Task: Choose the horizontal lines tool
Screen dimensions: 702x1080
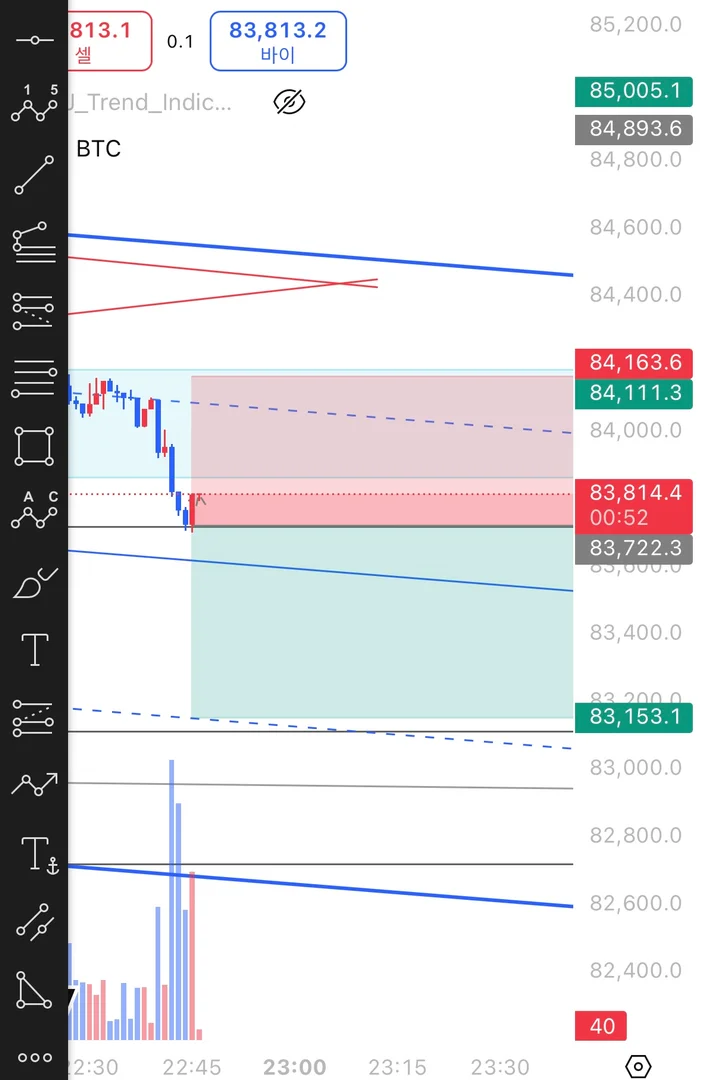Action: pyautogui.click(x=35, y=379)
